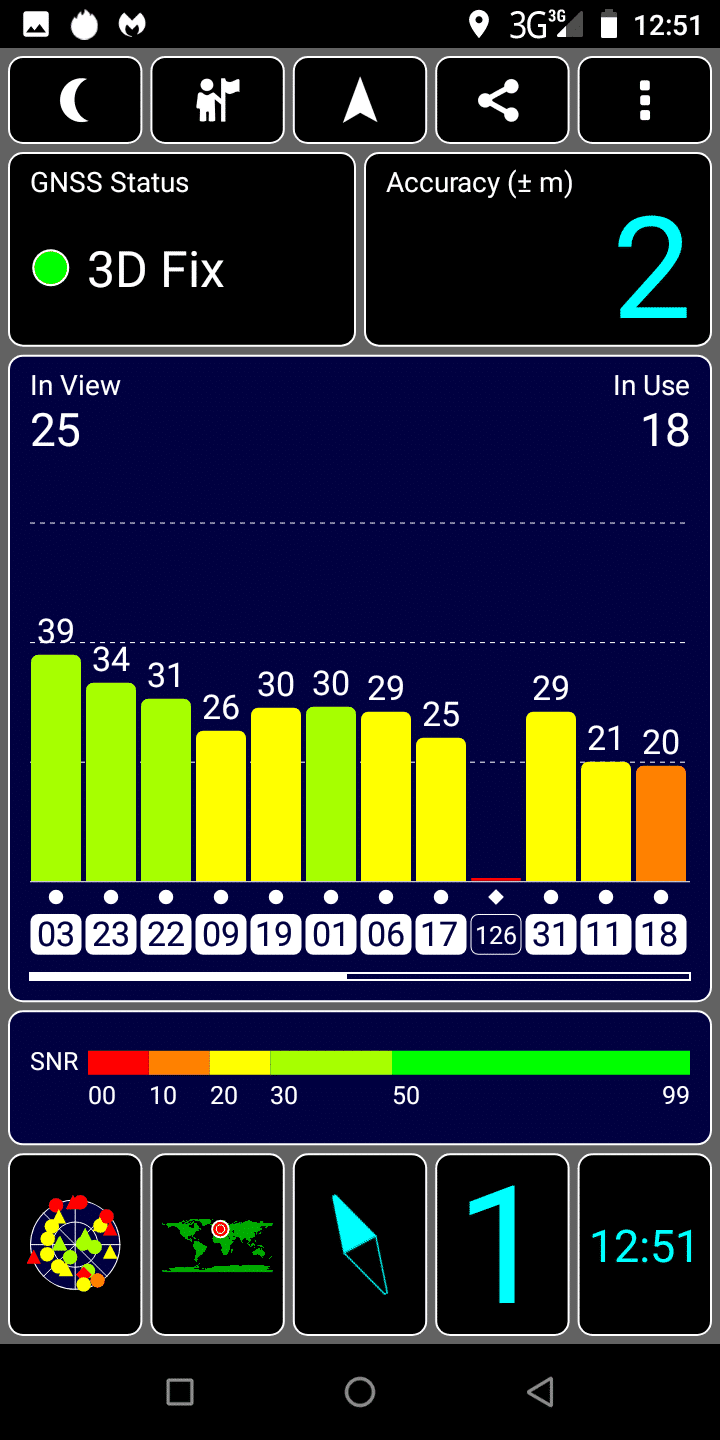The height and width of the screenshot is (1440, 720).
Task: Open the satellite sky view tile
Action: (75, 1244)
